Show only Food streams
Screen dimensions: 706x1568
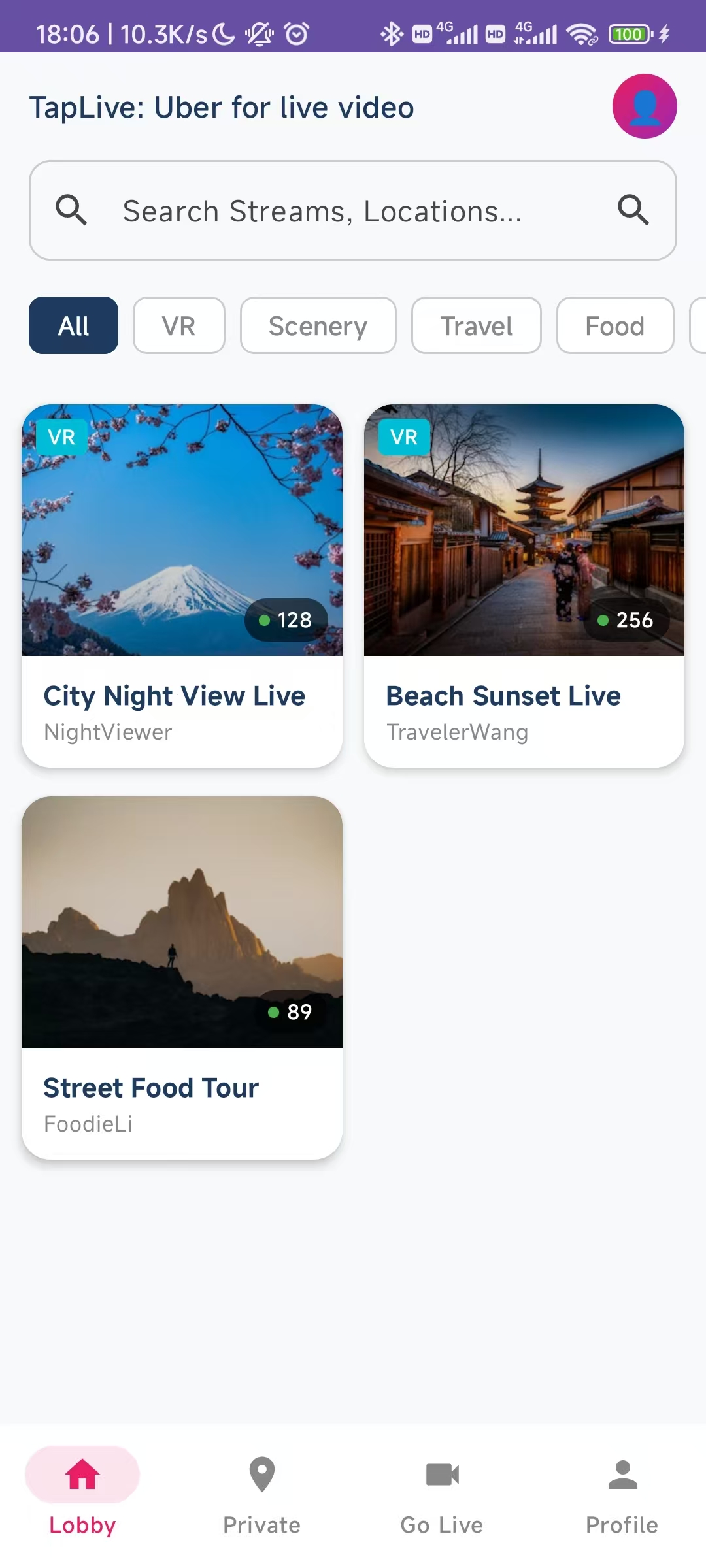(x=614, y=325)
